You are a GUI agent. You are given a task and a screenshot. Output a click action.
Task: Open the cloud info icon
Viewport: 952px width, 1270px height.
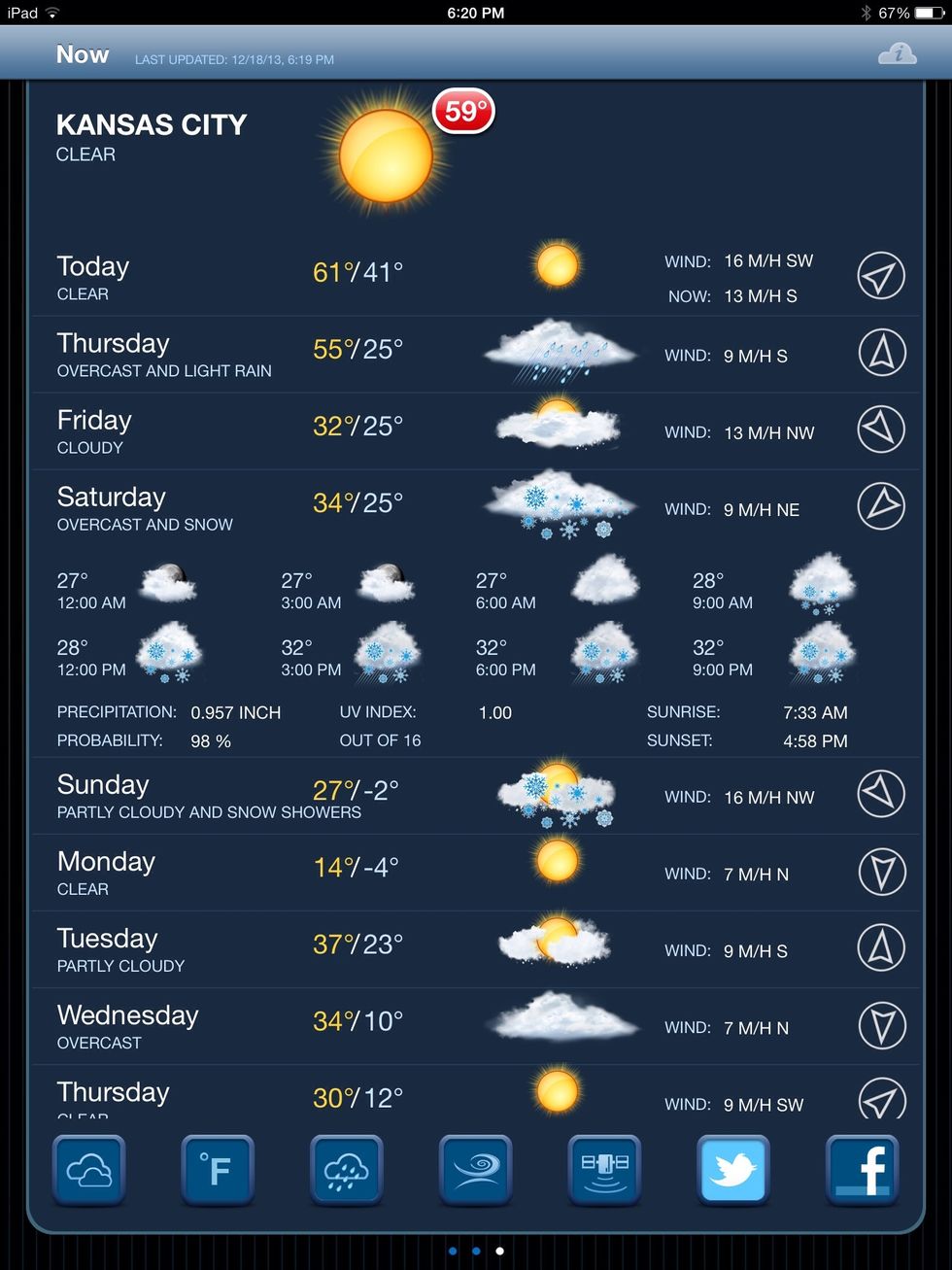(x=897, y=54)
